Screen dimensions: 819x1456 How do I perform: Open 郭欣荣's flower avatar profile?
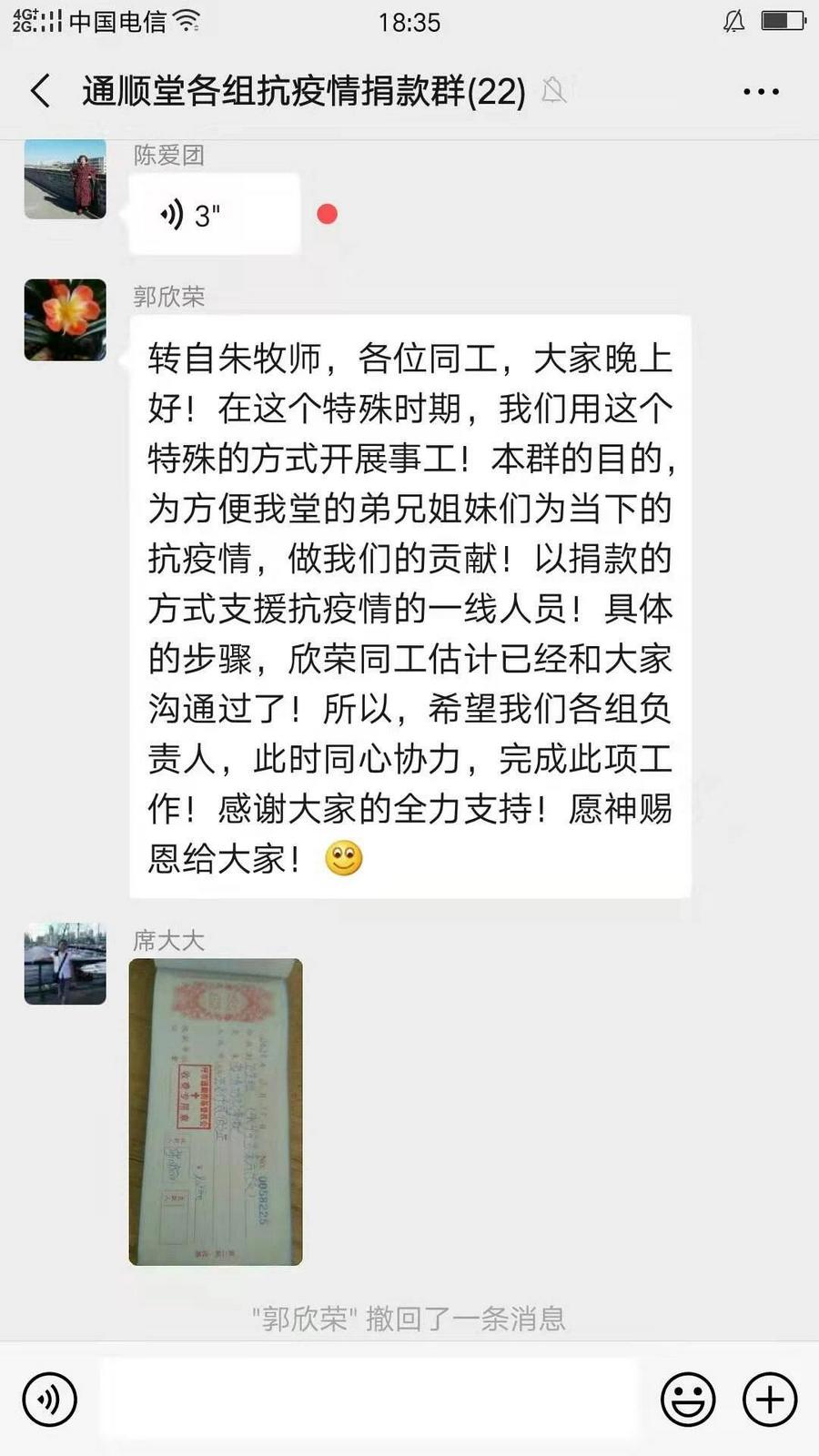65,320
